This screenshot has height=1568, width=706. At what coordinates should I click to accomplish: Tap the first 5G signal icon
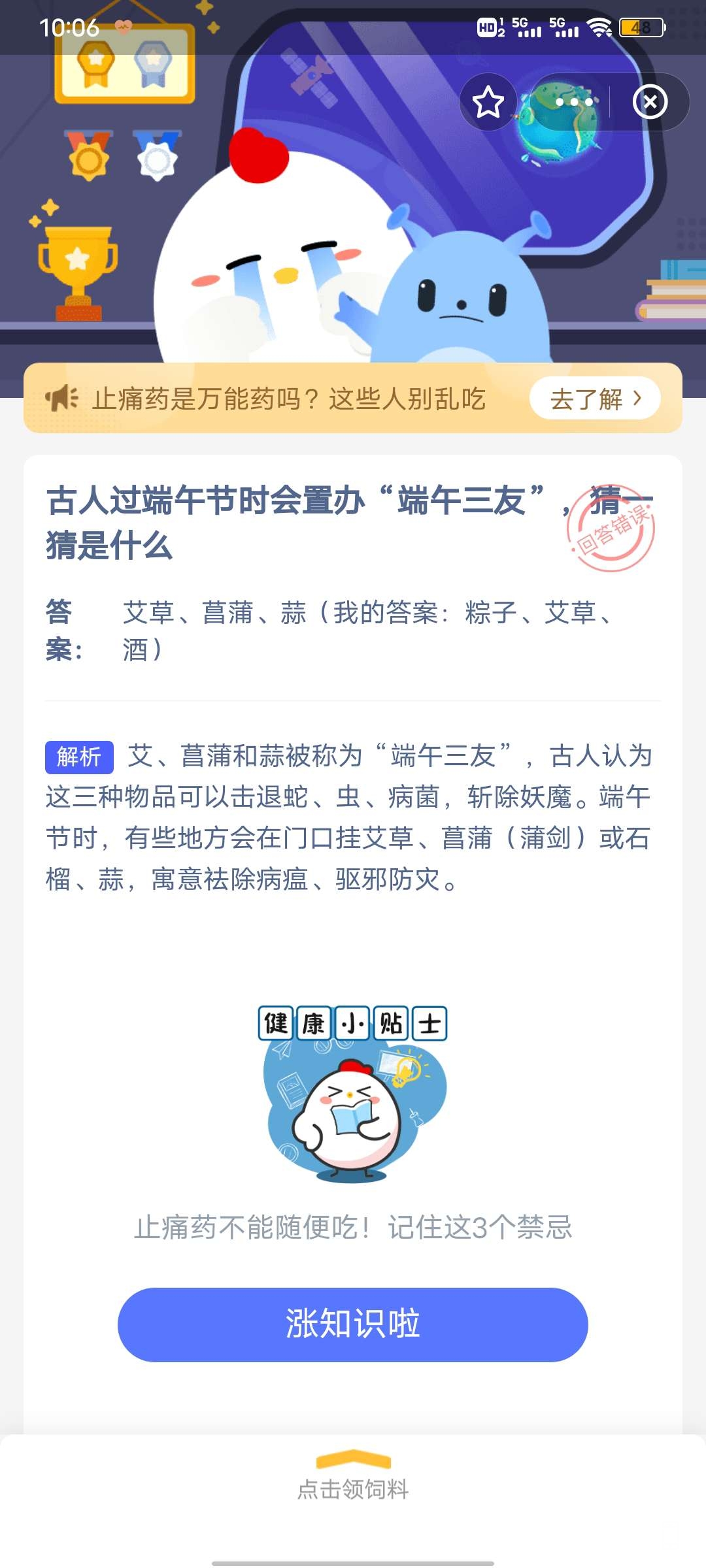[x=527, y=29]
